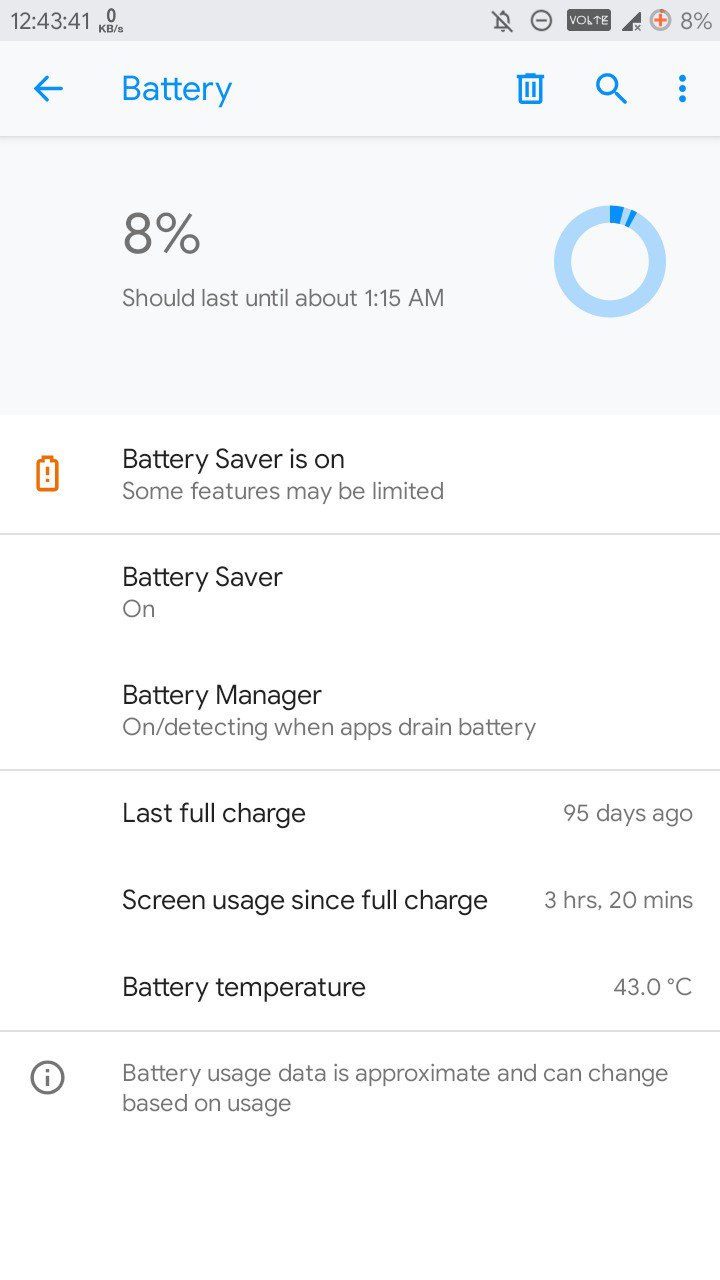Open Battery Saver settings
This screenshot has height=1280, width=720.
tap(360, 592)
